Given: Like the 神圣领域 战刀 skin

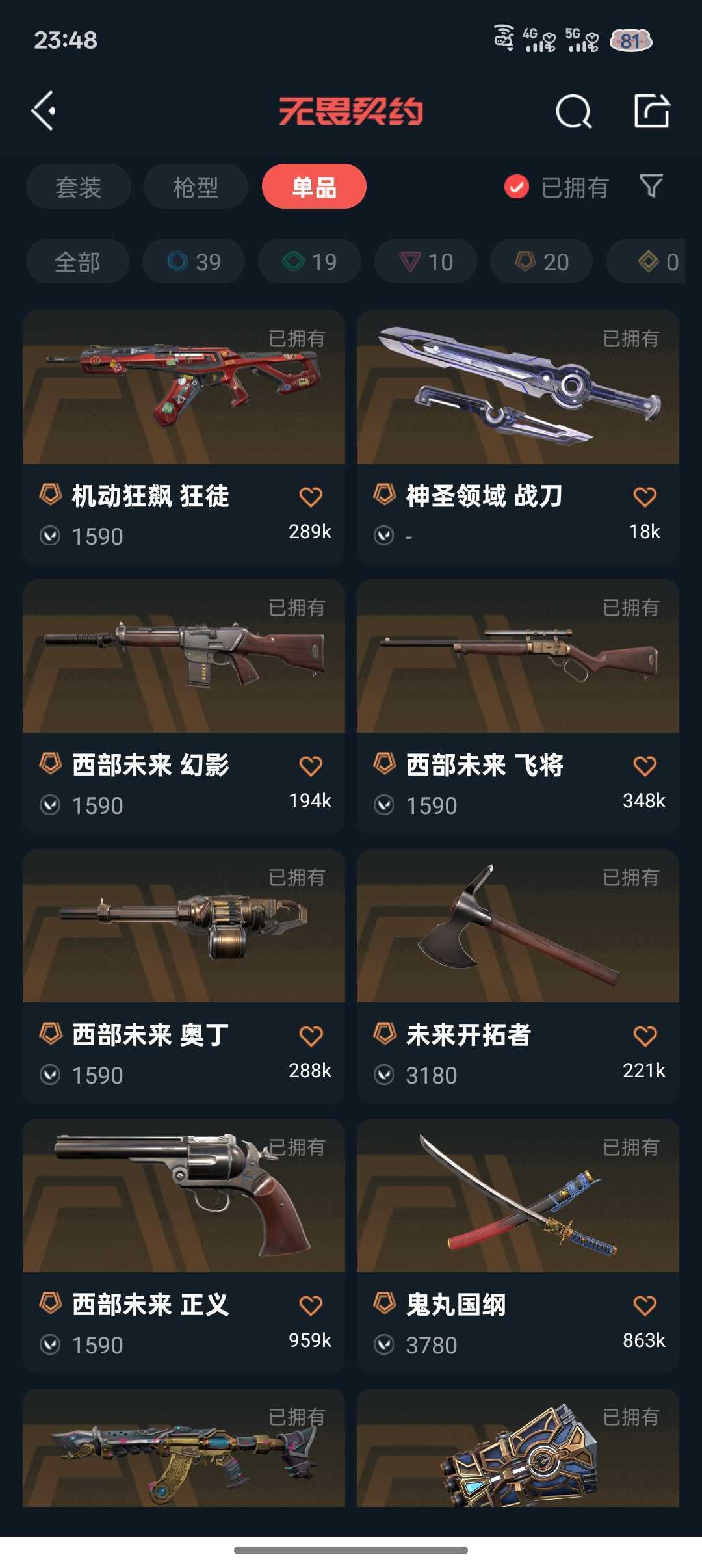Looking at the screenshot, I should coord(644,497).
